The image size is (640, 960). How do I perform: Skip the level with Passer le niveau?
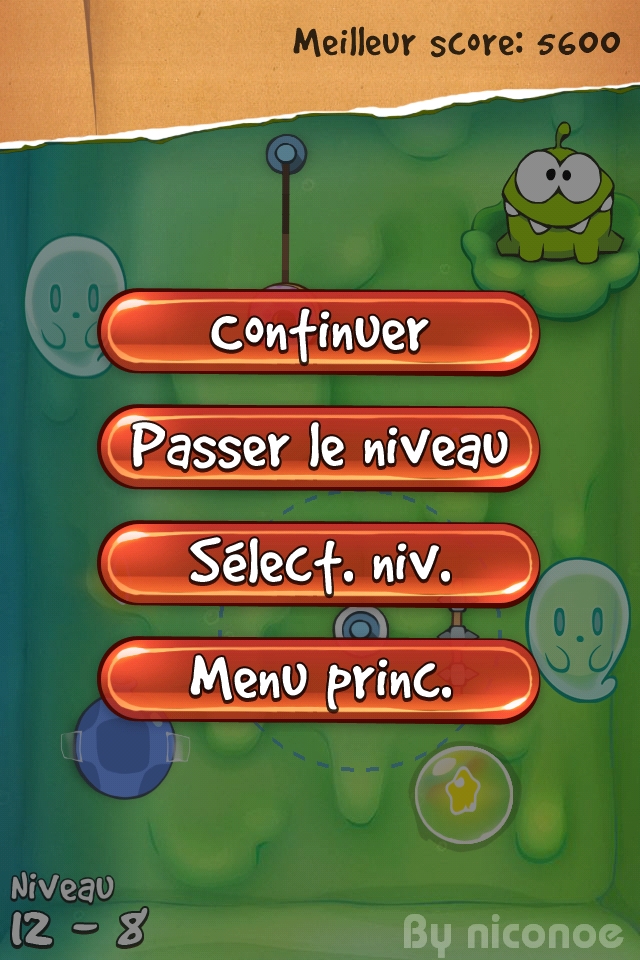pos(319,449)
